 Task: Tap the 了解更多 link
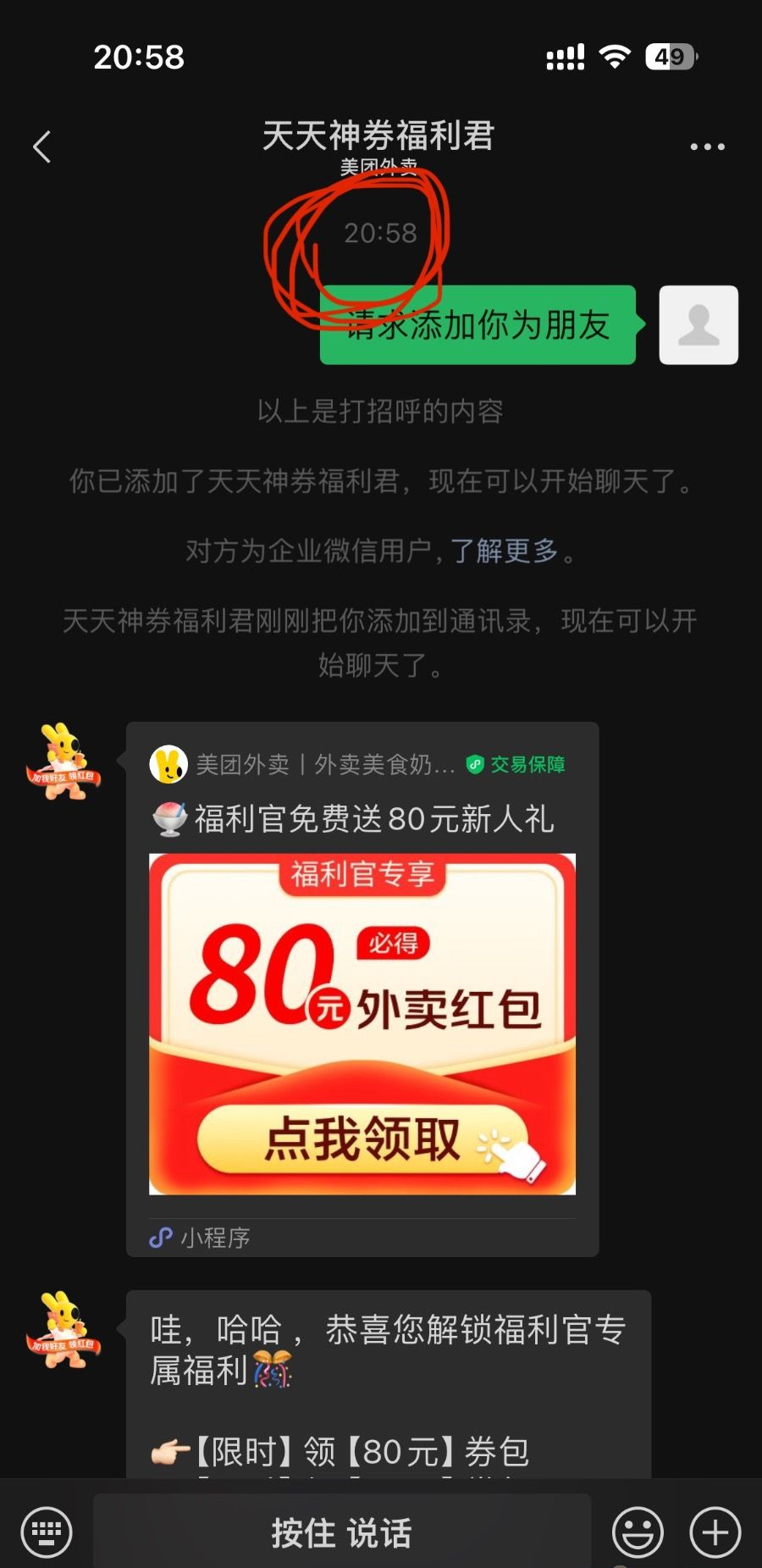click(504, 551)
